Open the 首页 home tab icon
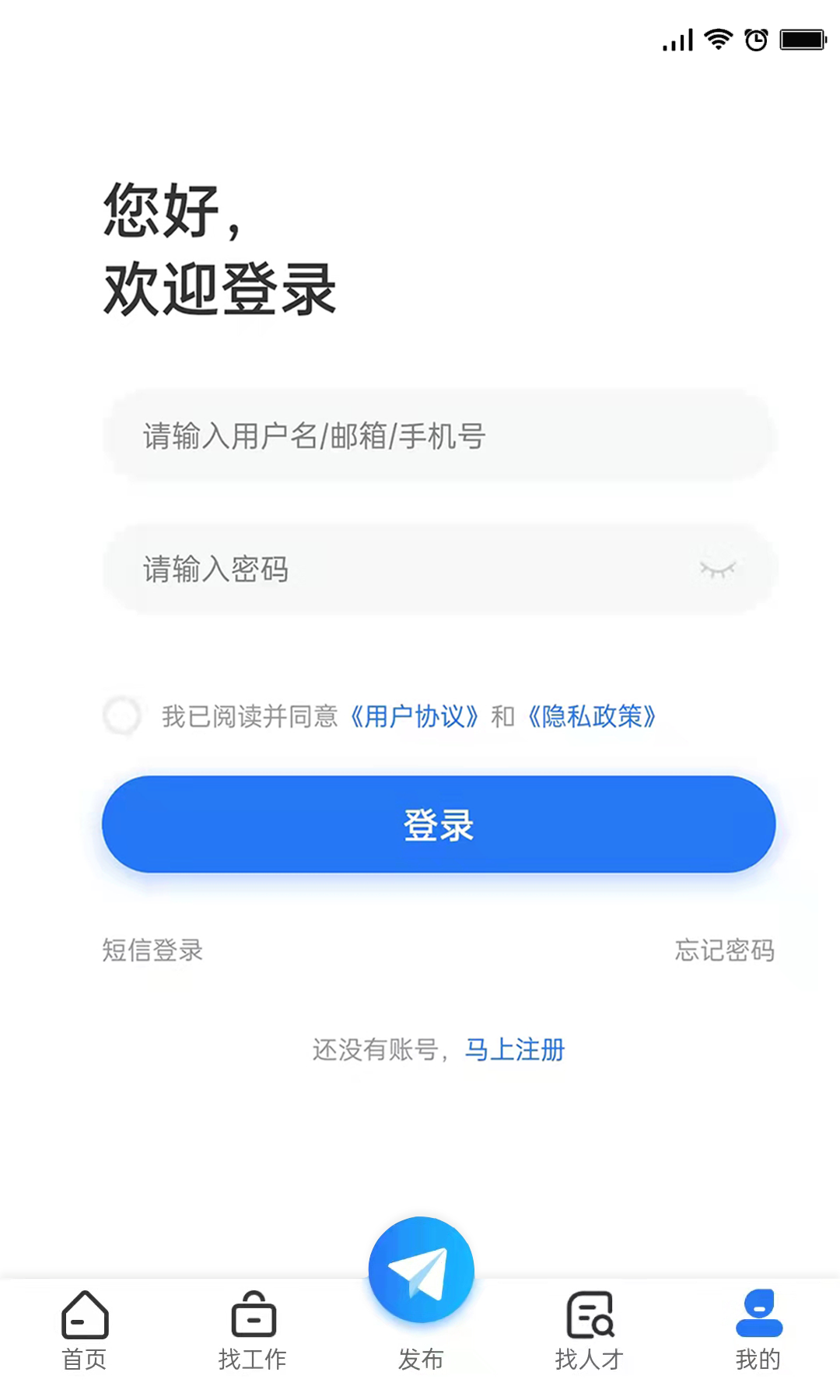 pyautogui.click(x=83, y=1317)
